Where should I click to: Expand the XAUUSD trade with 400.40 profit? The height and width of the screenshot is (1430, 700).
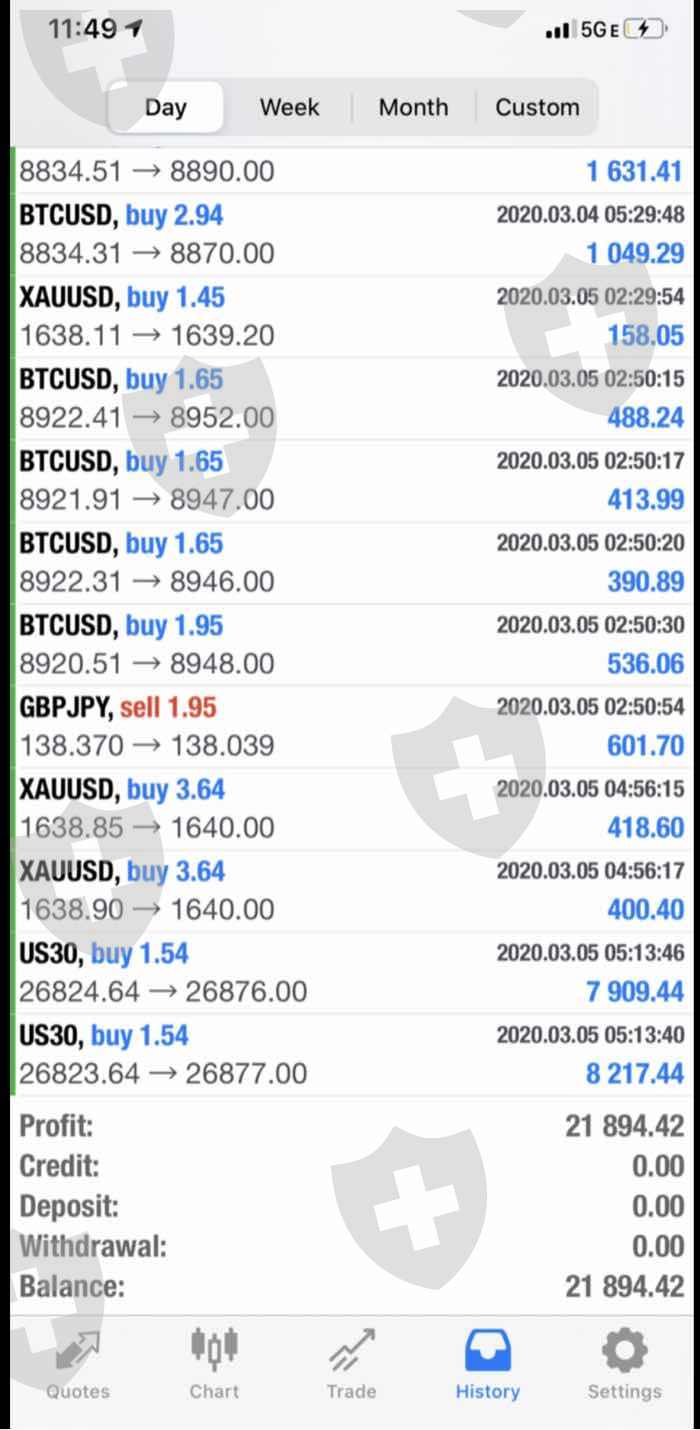(x=350, y=890)
